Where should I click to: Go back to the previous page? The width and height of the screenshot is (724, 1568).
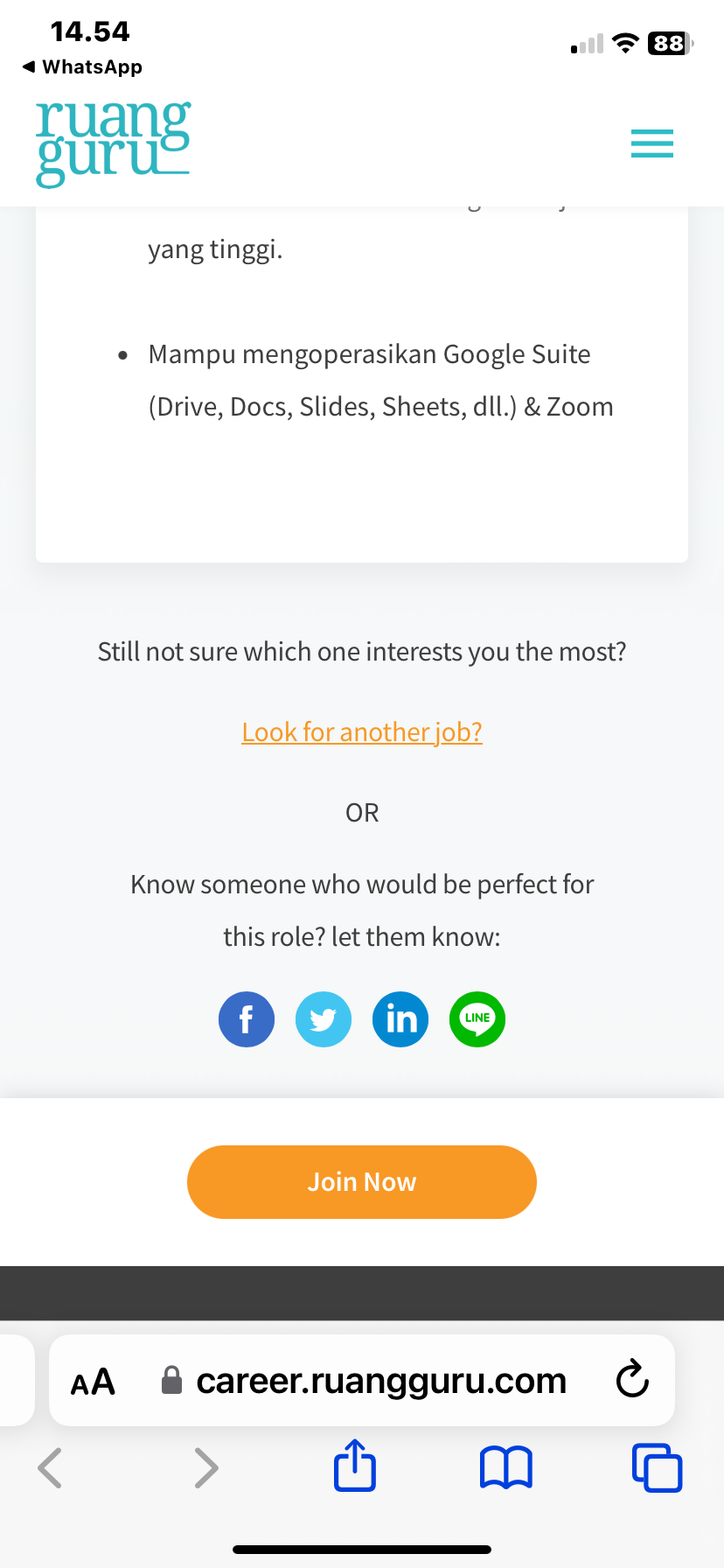[x=51, y=1467]
